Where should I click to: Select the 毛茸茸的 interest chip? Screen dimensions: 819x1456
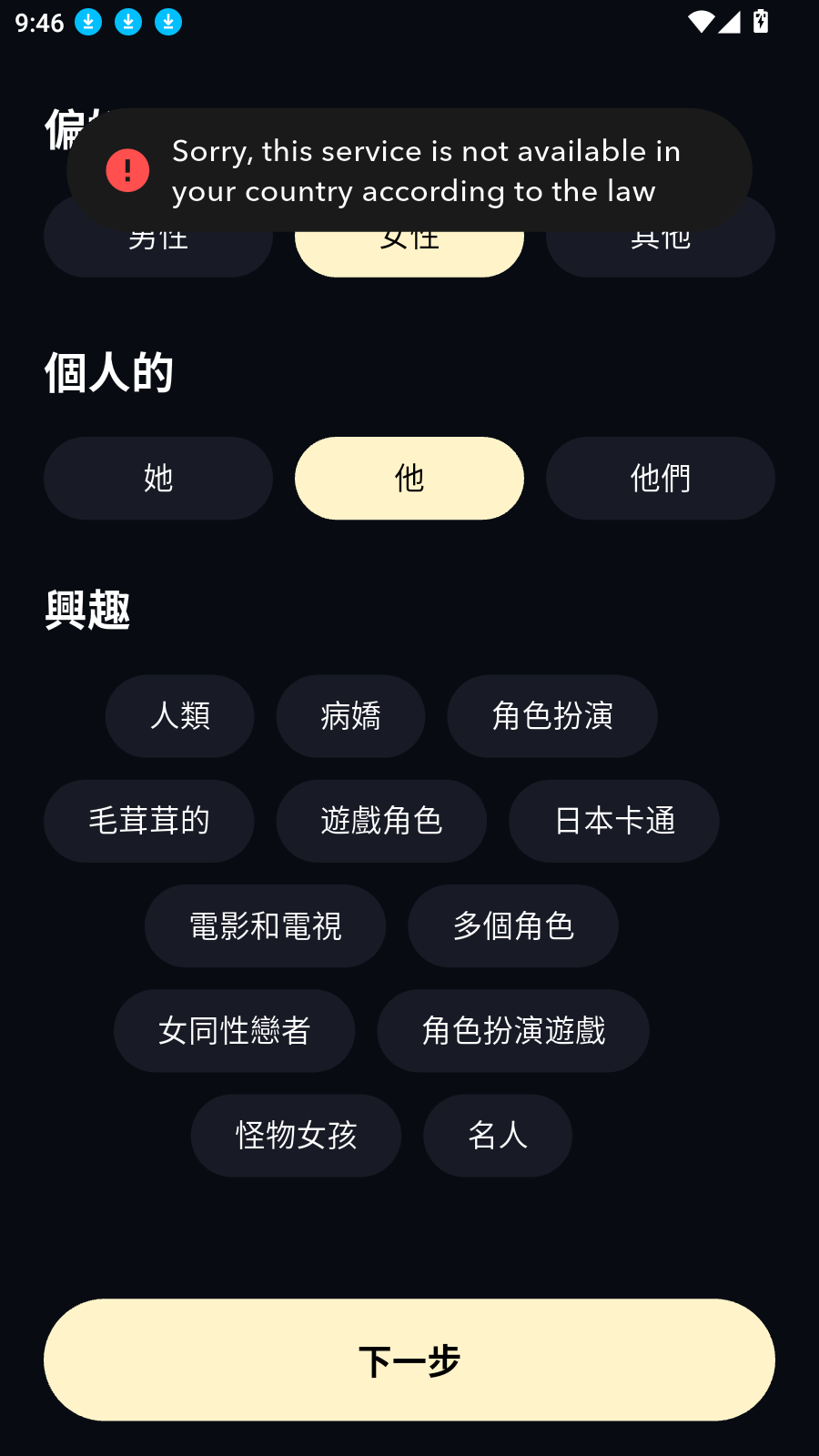coord(149,821)
